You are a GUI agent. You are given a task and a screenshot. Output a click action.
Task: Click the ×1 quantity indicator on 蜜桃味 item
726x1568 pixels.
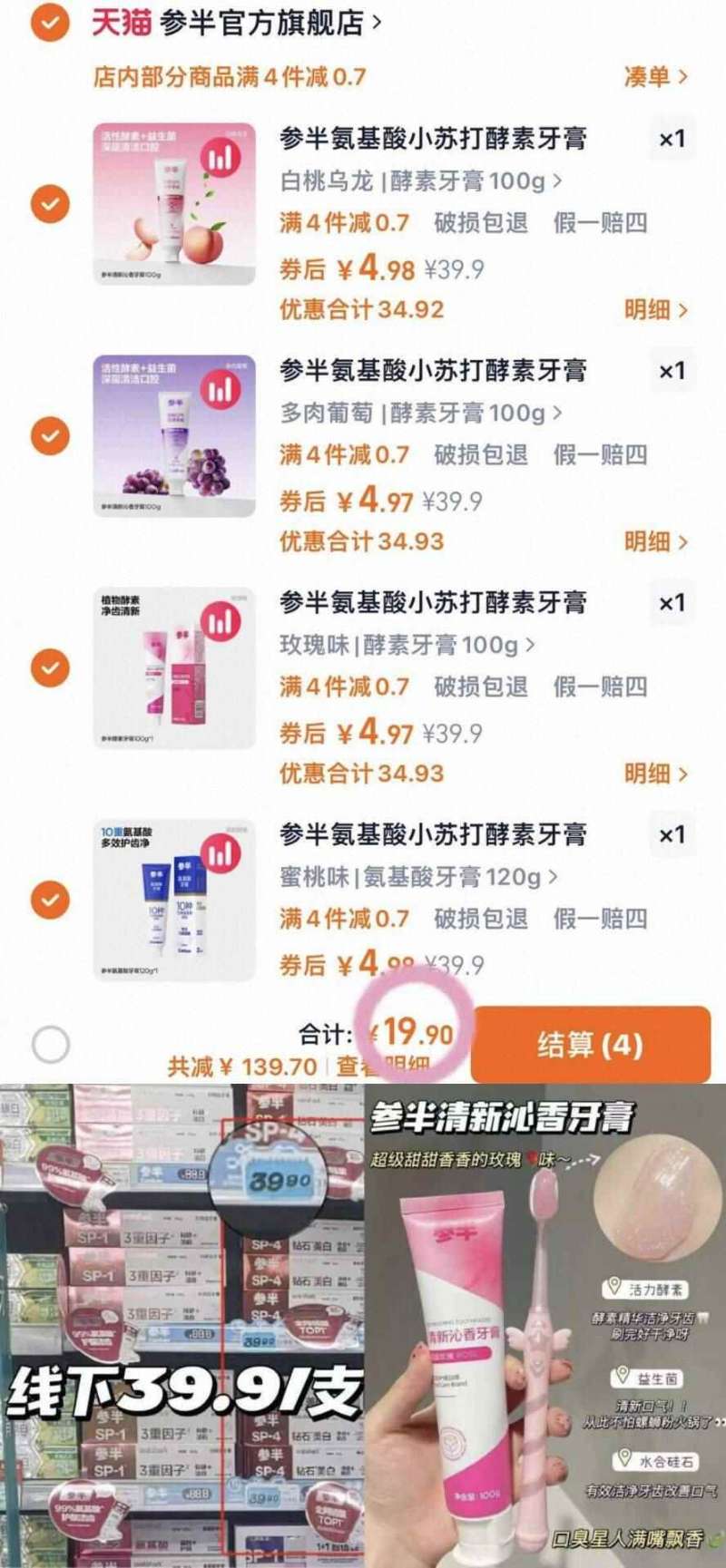coord(673,835)
